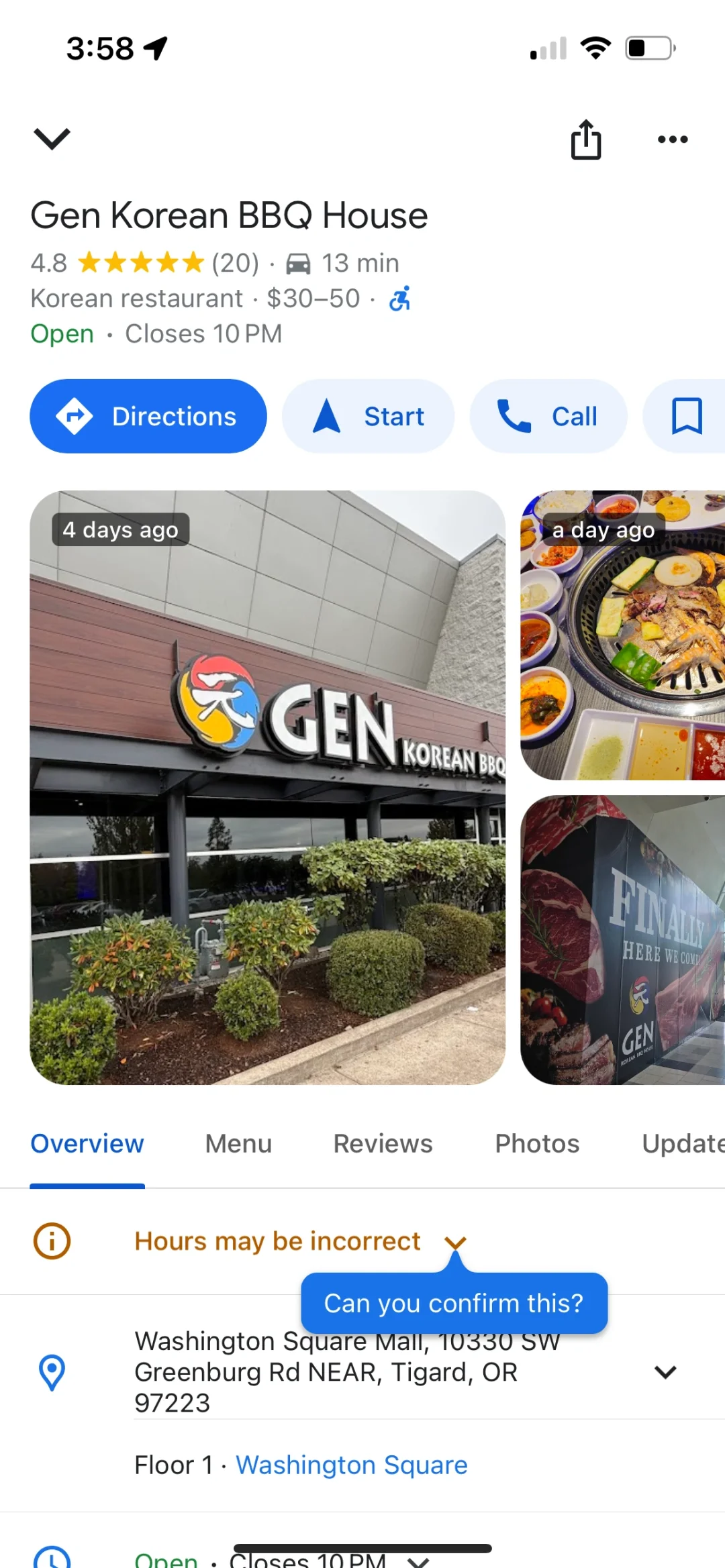725x1568 pixels.
Task: Expand the 'Hours may be incorrect' notice
Action: coord(455,1243)
